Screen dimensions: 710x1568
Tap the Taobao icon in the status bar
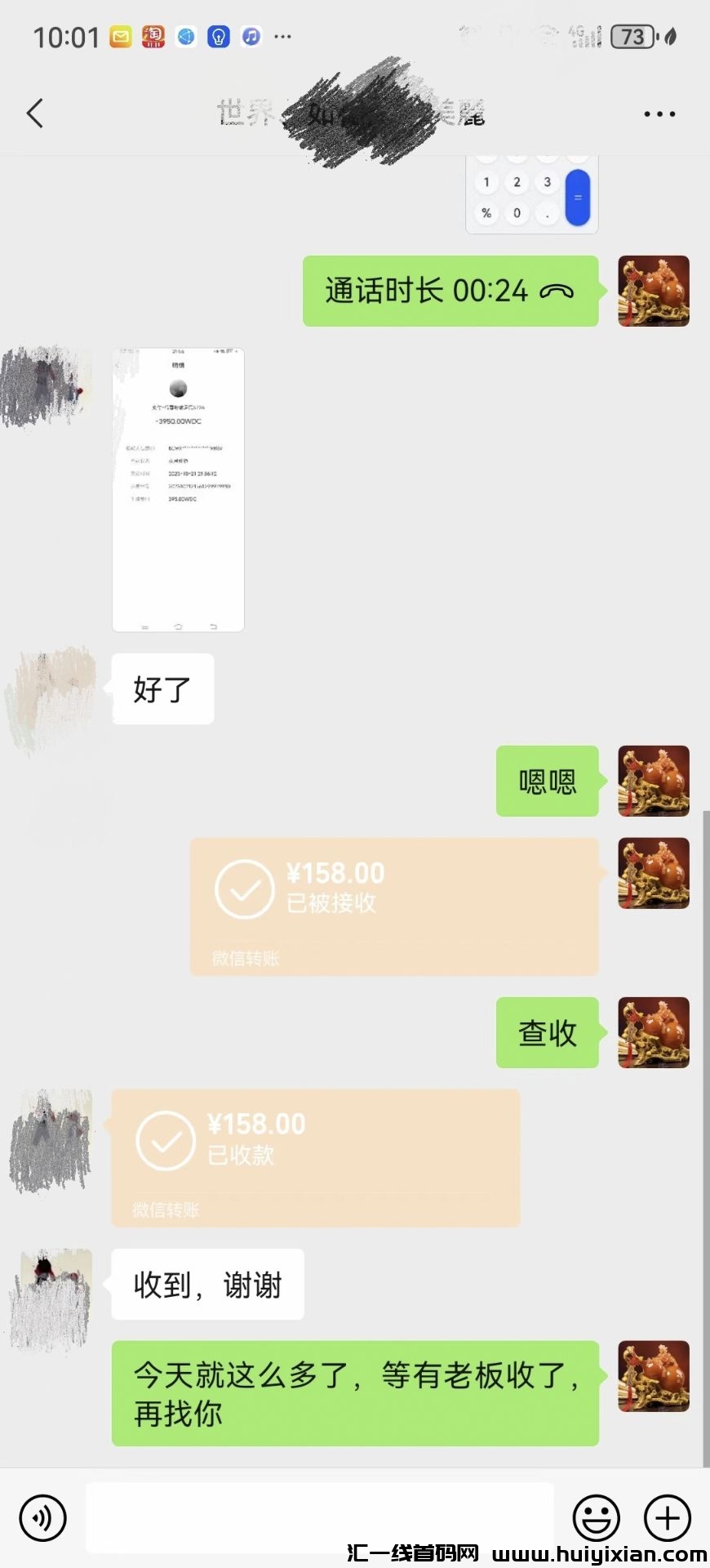click(152, 36)
